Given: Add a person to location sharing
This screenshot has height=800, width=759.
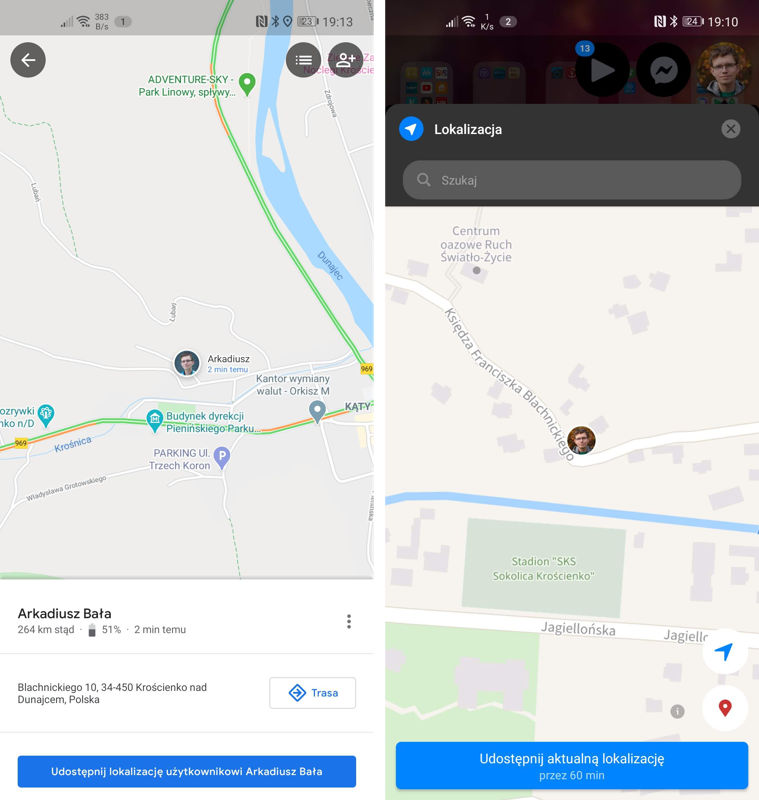Looking at the screenshot, I should point(345,60).
